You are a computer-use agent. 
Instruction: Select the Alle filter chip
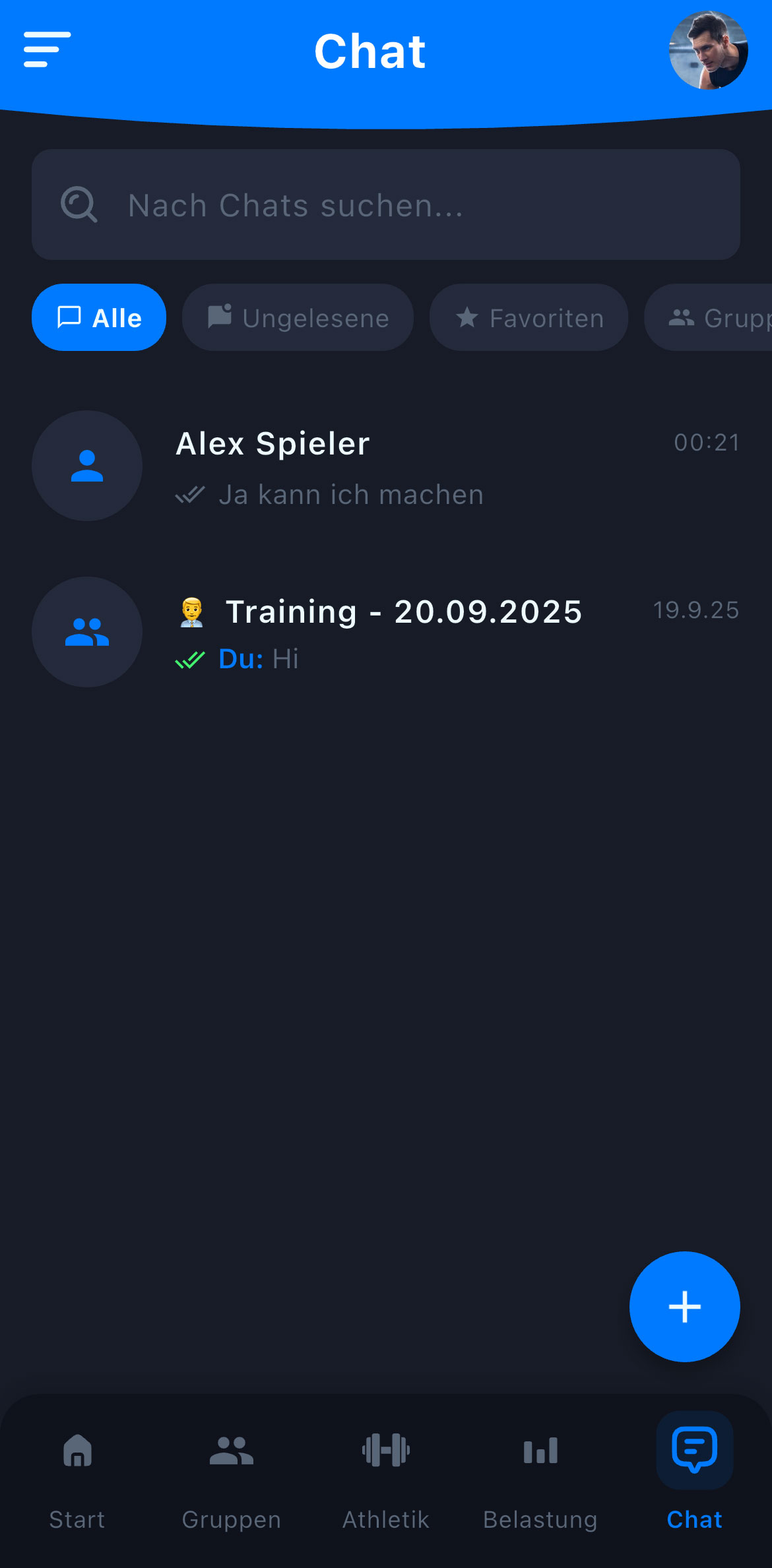[x=99, y=317]
